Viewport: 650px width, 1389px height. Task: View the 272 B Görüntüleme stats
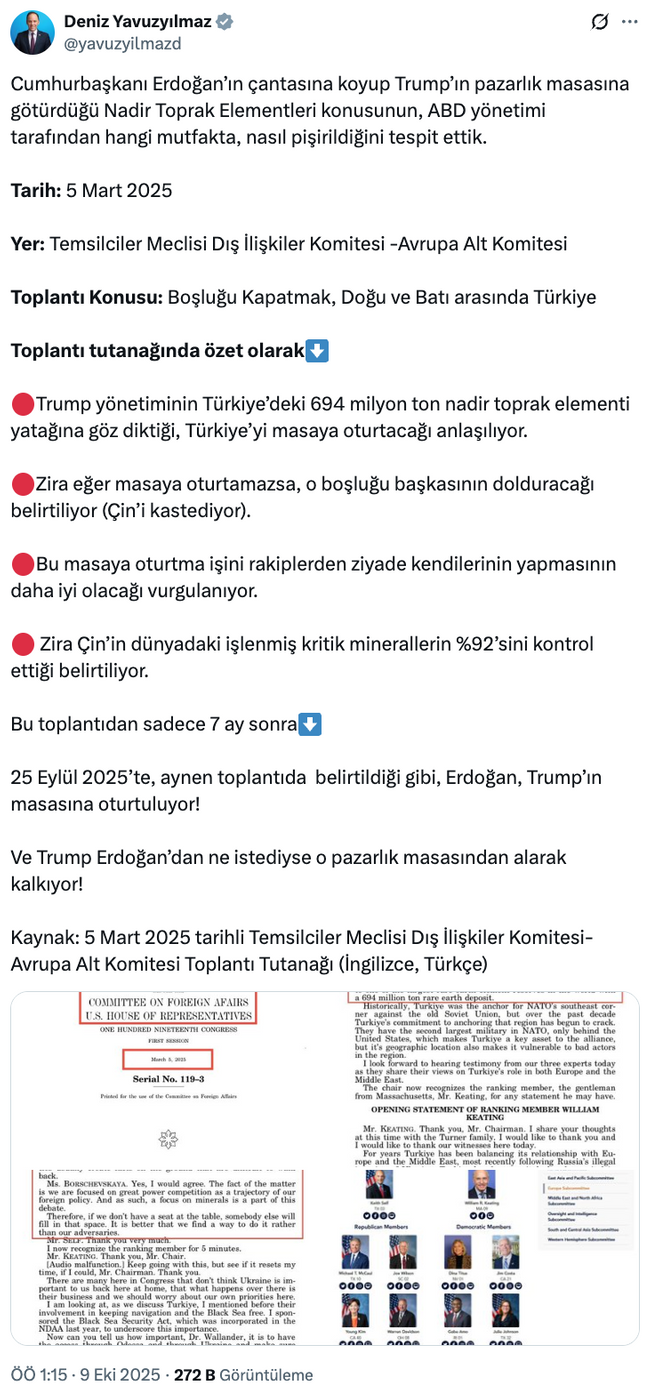pyautogui.click(x=243, y=1375)
